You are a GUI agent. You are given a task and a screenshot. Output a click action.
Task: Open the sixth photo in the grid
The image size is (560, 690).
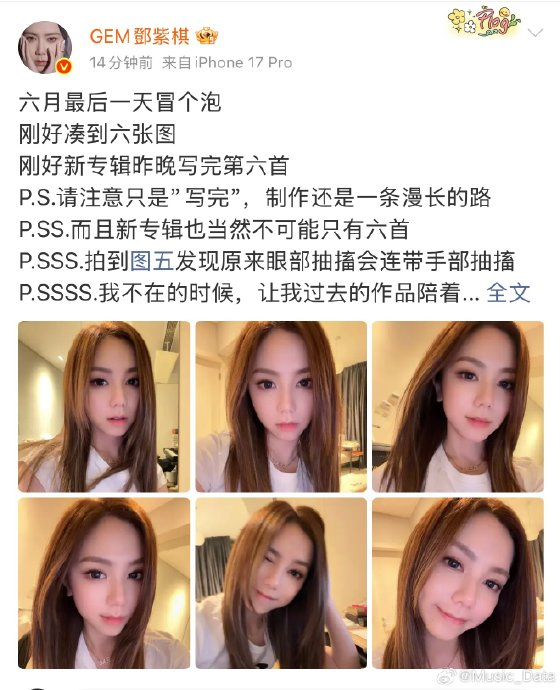pyautogui.click(x=458, y=584)
